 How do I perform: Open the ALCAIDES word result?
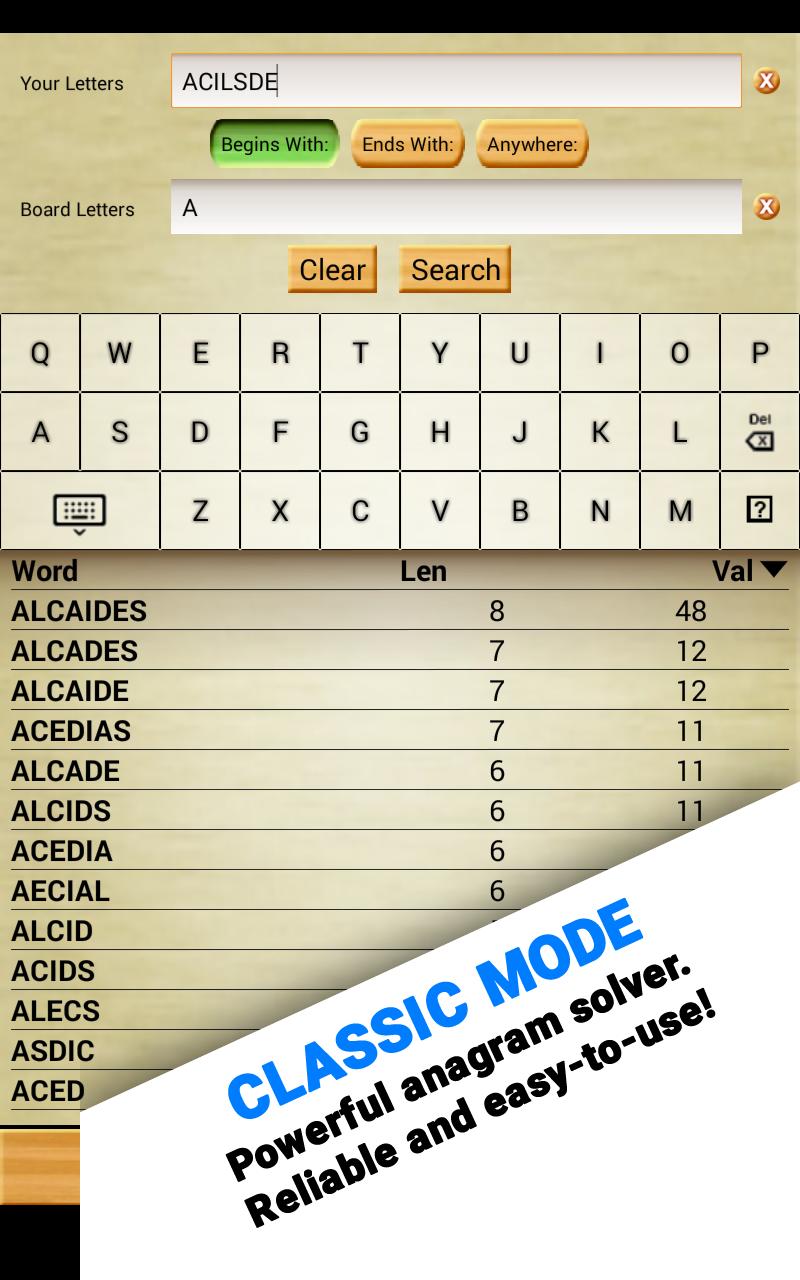point(400,610)
